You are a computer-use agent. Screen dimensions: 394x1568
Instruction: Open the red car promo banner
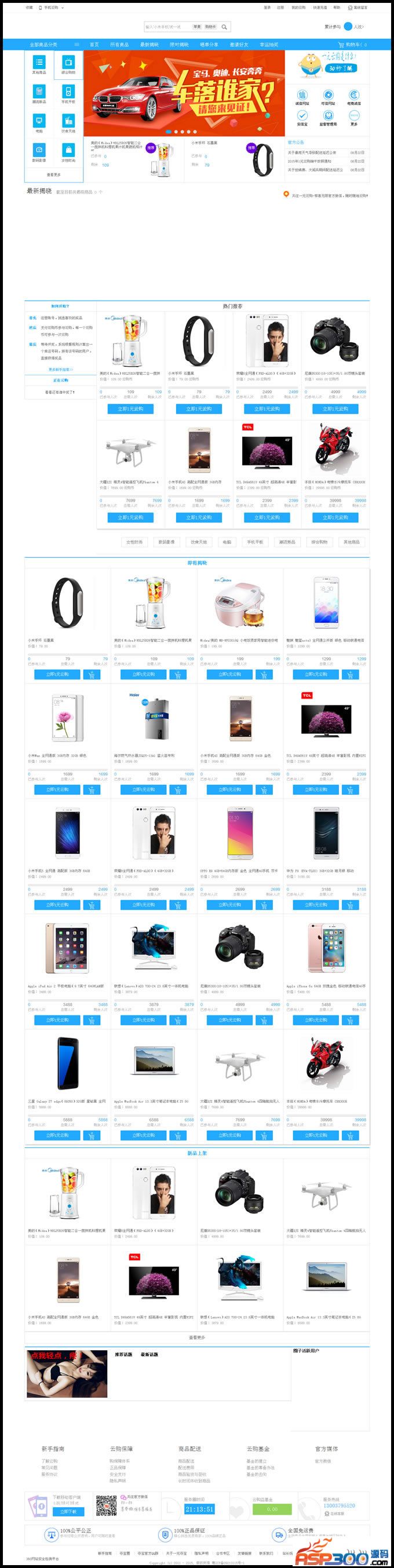[184, 93]
